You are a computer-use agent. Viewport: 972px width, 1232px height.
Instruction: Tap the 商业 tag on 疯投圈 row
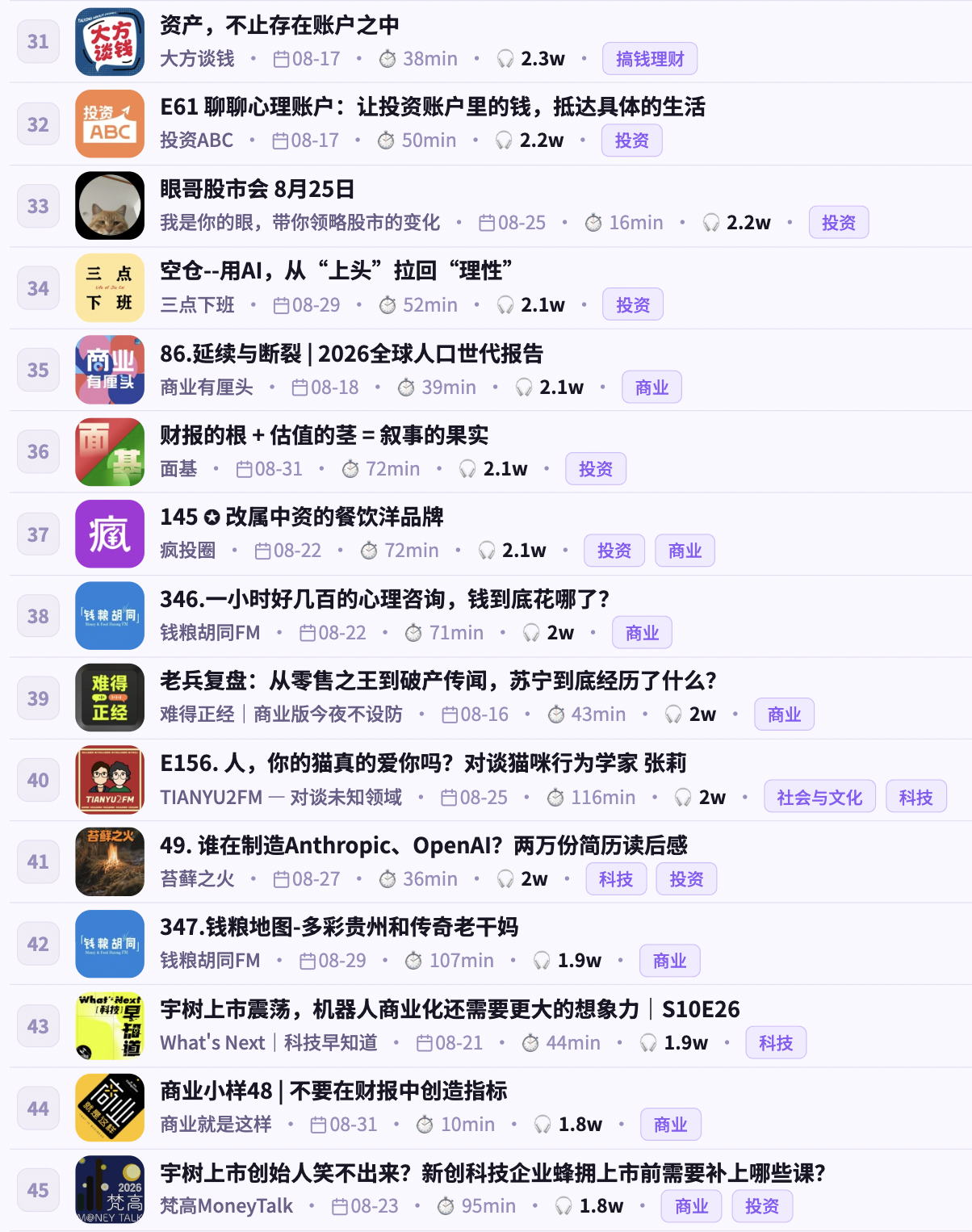pos(685,551)
